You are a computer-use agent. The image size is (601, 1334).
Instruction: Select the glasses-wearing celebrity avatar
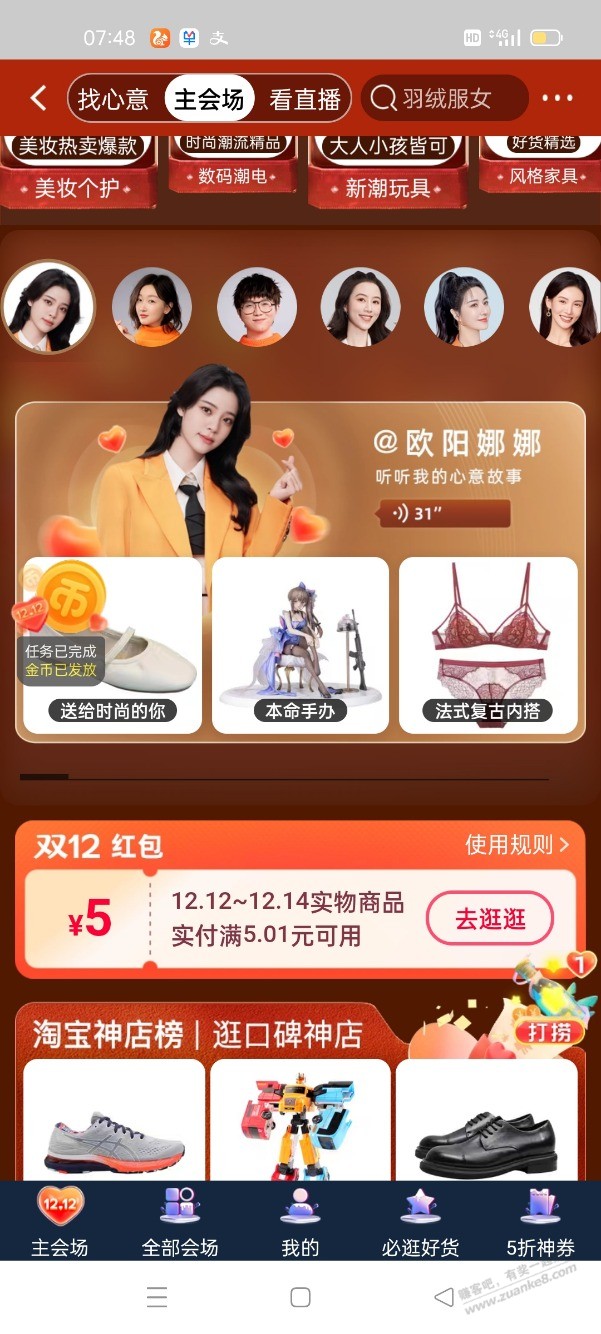coord(257,307)
